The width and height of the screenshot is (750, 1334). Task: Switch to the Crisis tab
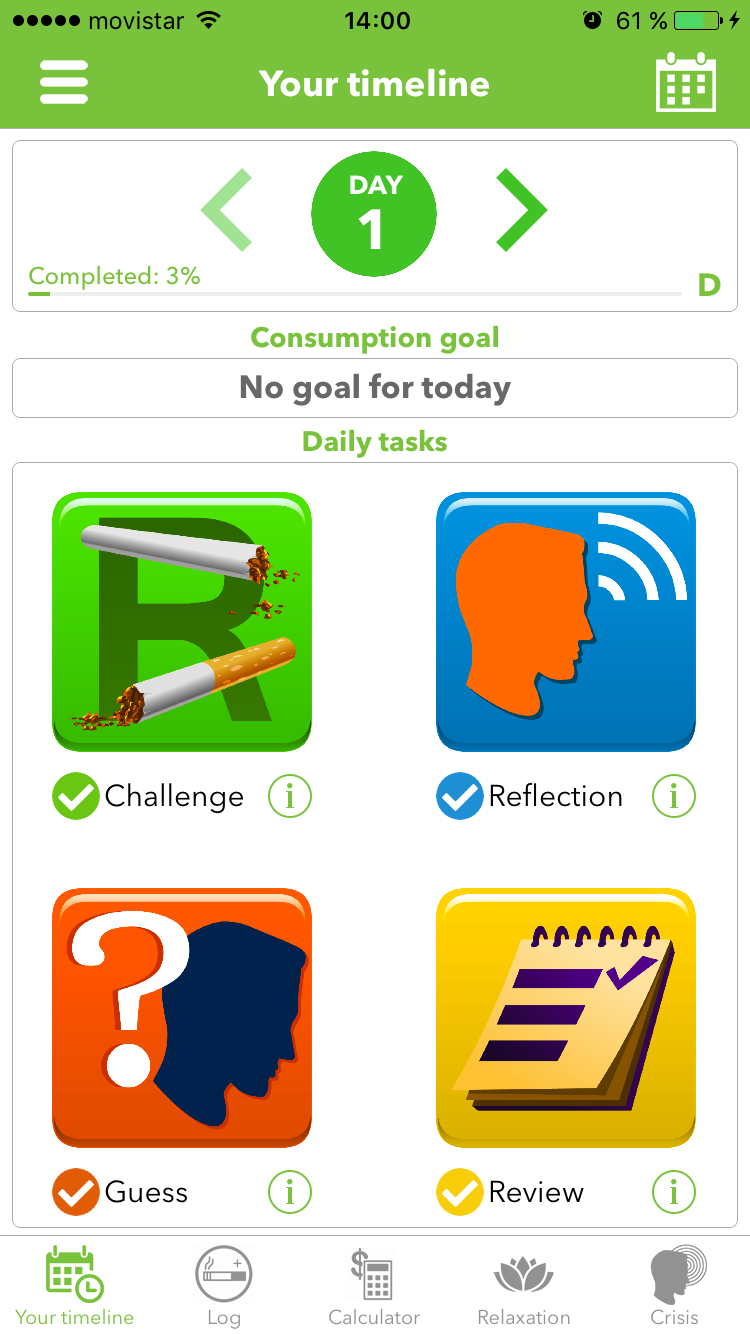pyautogui.click(x=675, y=1288)
